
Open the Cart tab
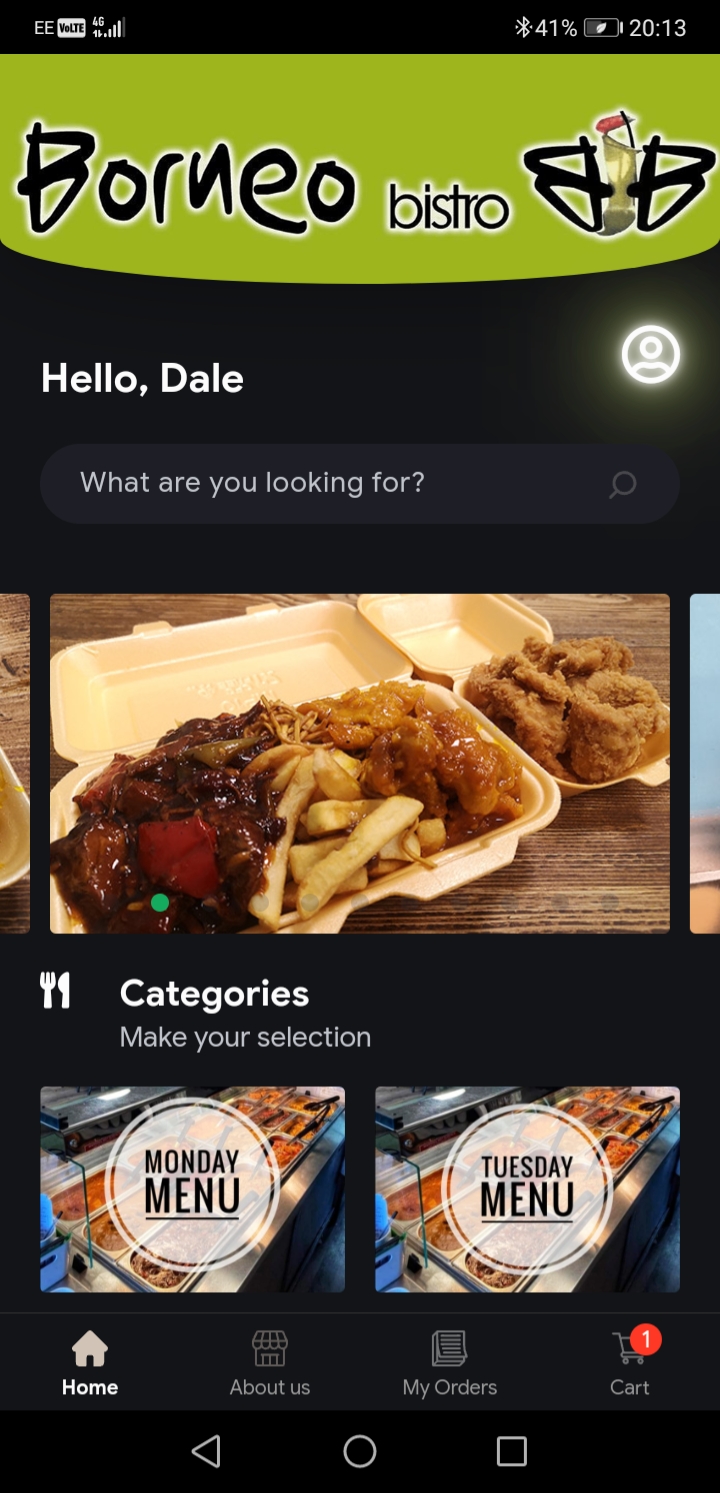630,1363
